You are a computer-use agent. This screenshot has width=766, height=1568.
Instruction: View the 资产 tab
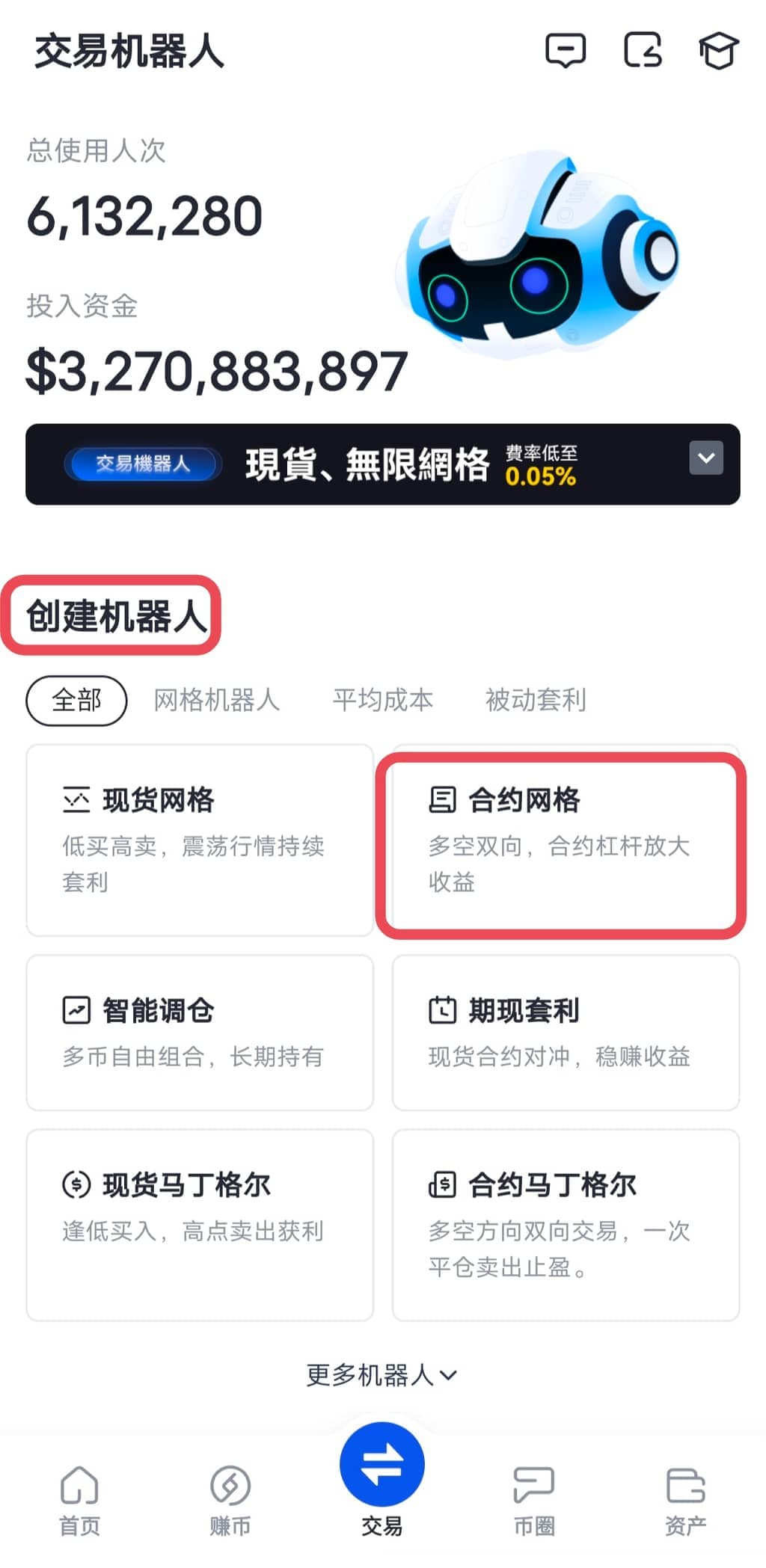(685, 1499)
